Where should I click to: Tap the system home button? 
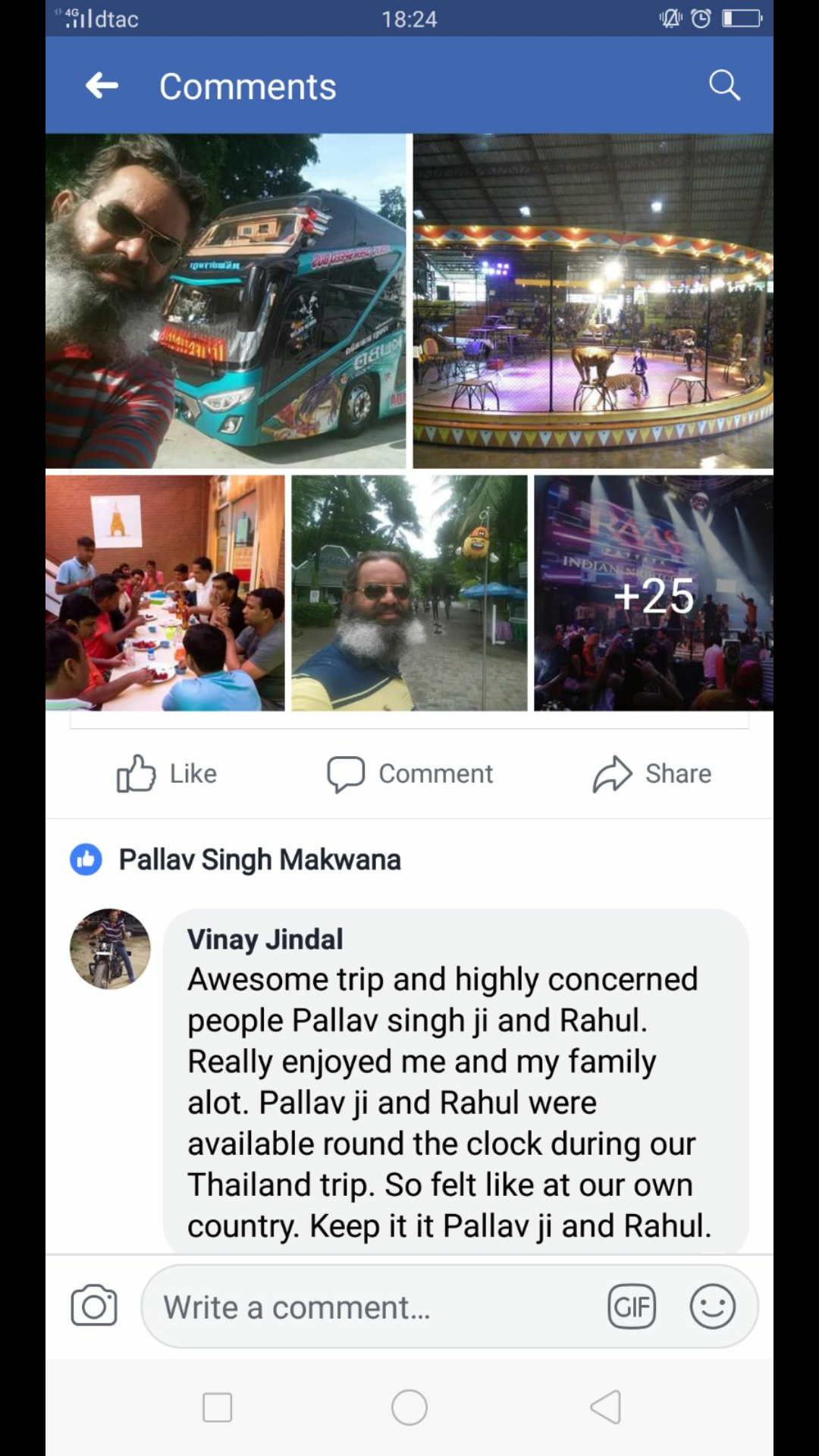[409, 1407]
